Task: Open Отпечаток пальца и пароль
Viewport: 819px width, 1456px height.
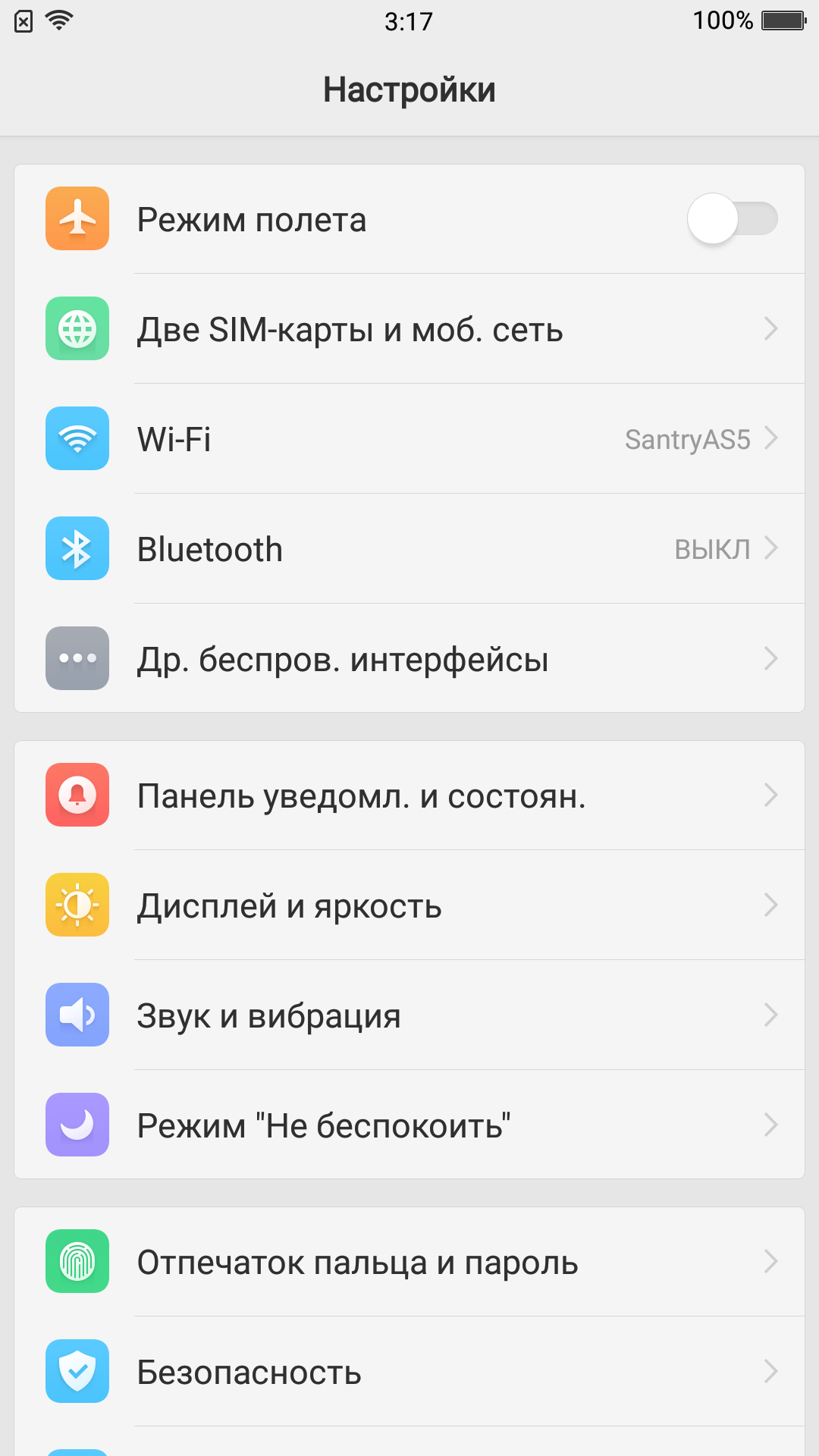Action: coord(409,1261)
